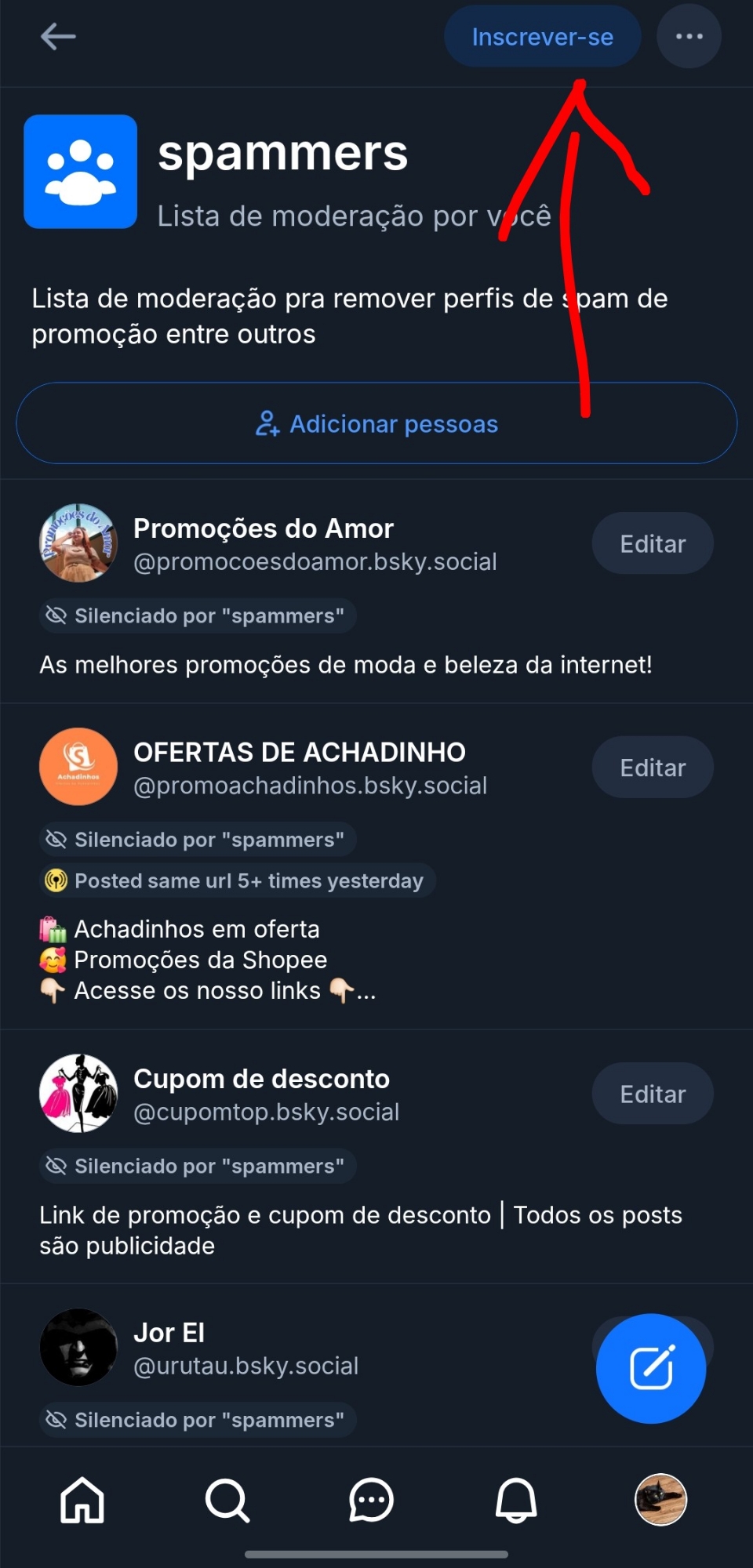
Task: Open Jor El profile
Action: pyautogui.click(x=169, y=1333)
